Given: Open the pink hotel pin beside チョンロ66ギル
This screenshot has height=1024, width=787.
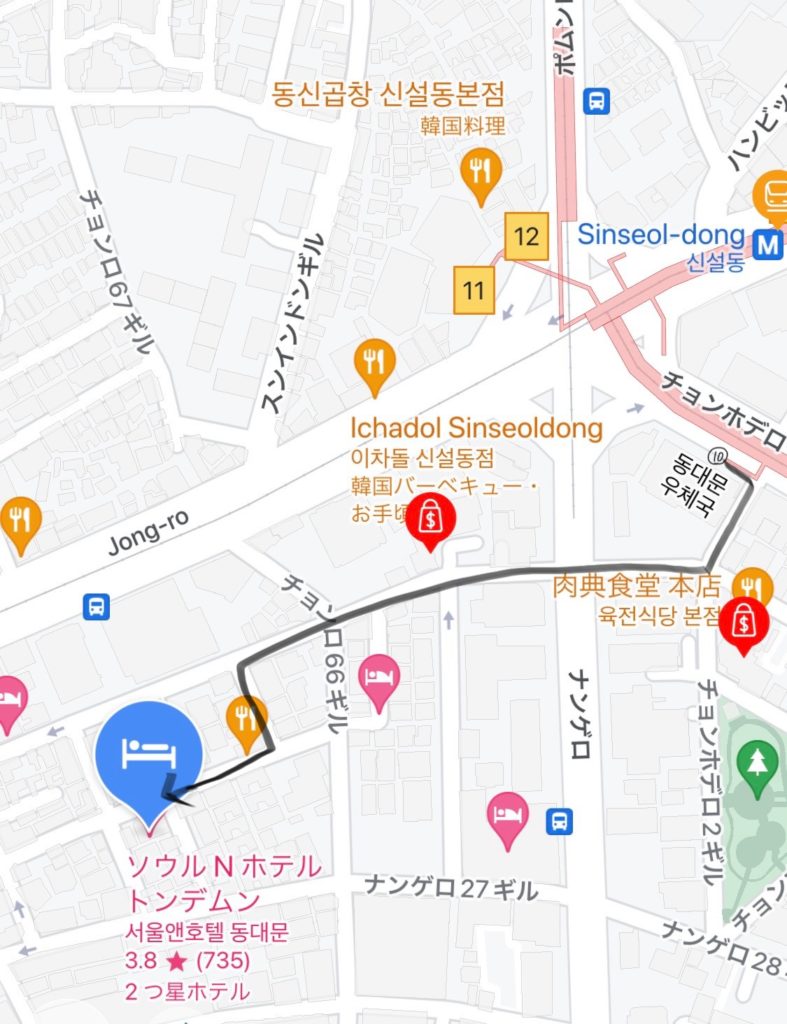Looking at the screenshot, I should tap(379, 678).
